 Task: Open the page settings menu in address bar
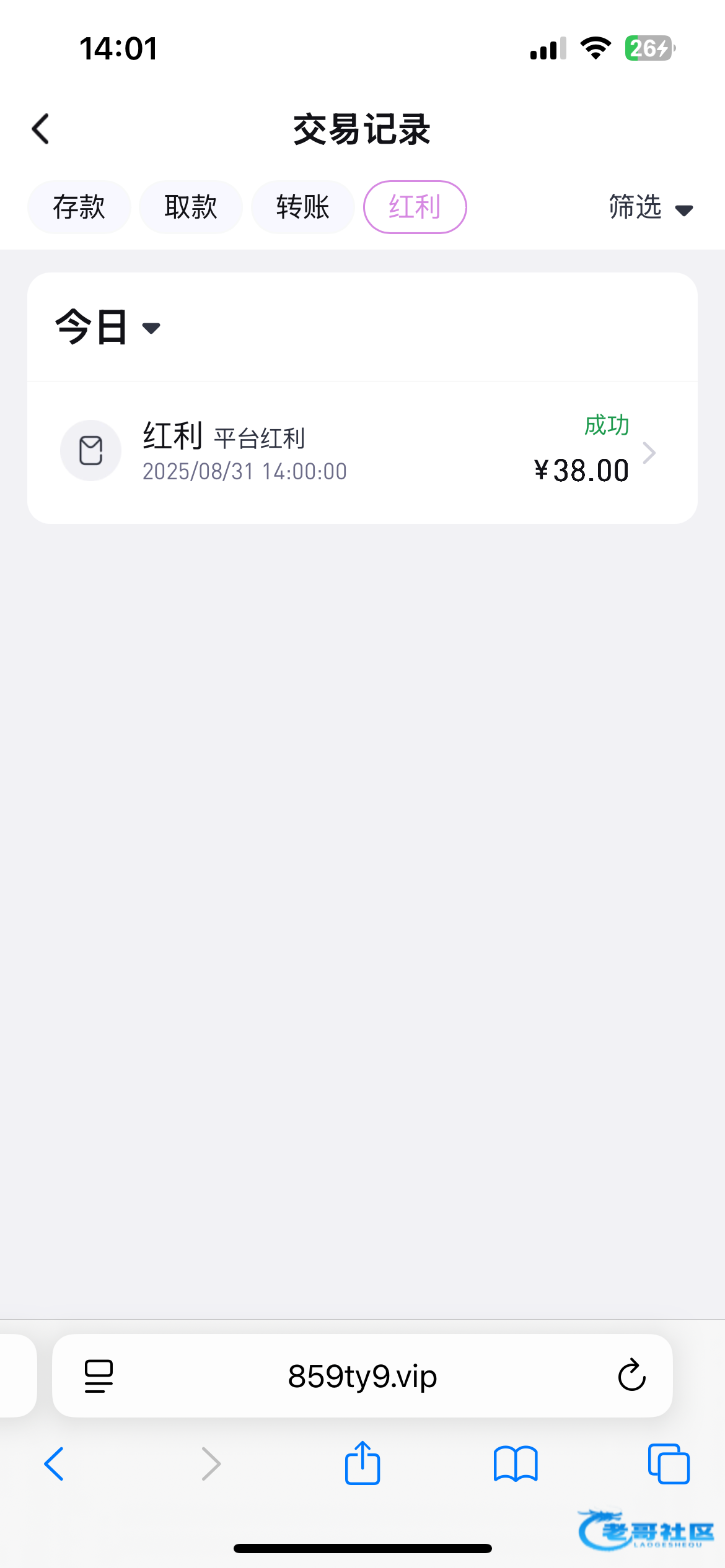coord(99,1376)
